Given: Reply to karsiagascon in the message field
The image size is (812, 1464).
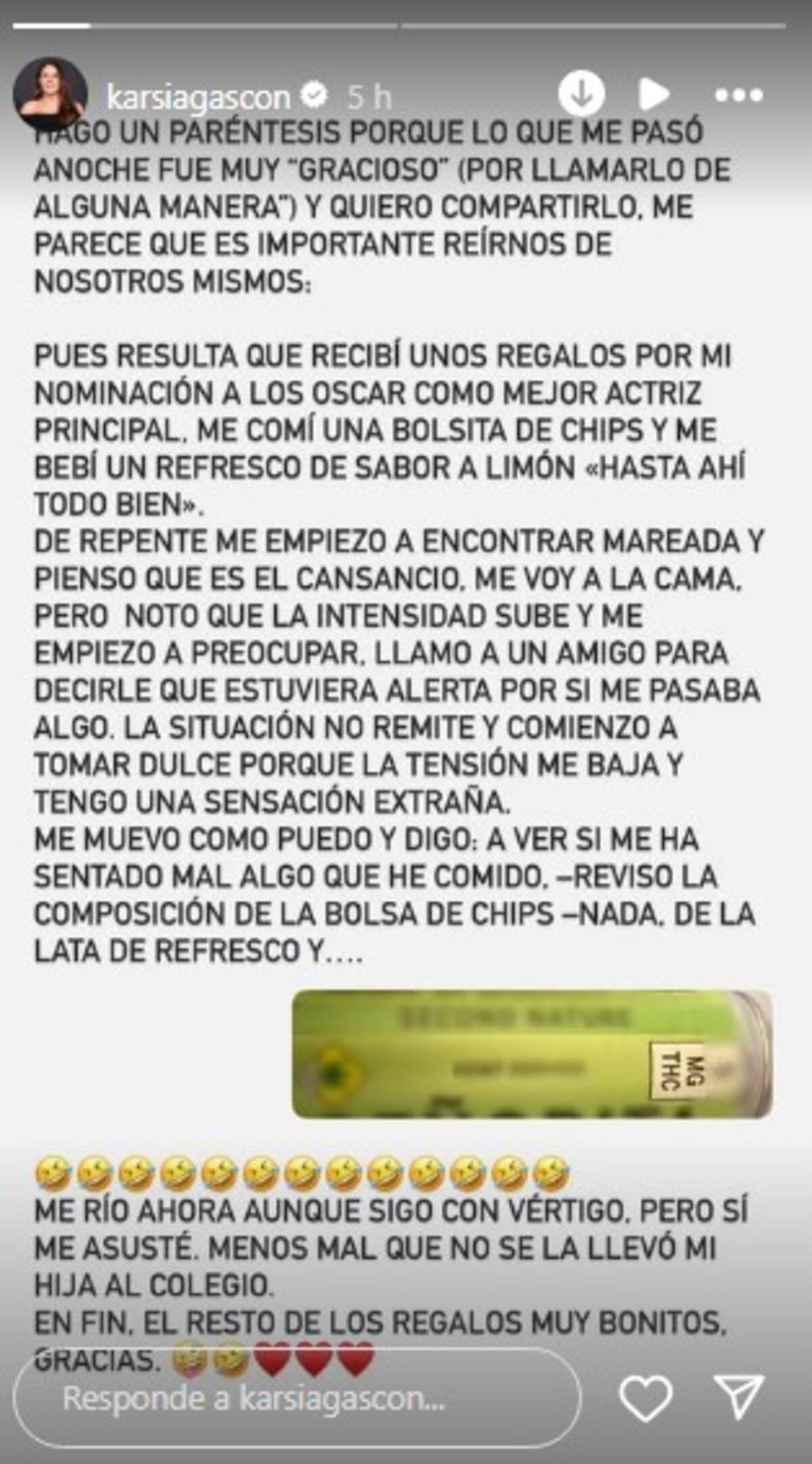Looking at the screenshot, I should coord(298,1398).
